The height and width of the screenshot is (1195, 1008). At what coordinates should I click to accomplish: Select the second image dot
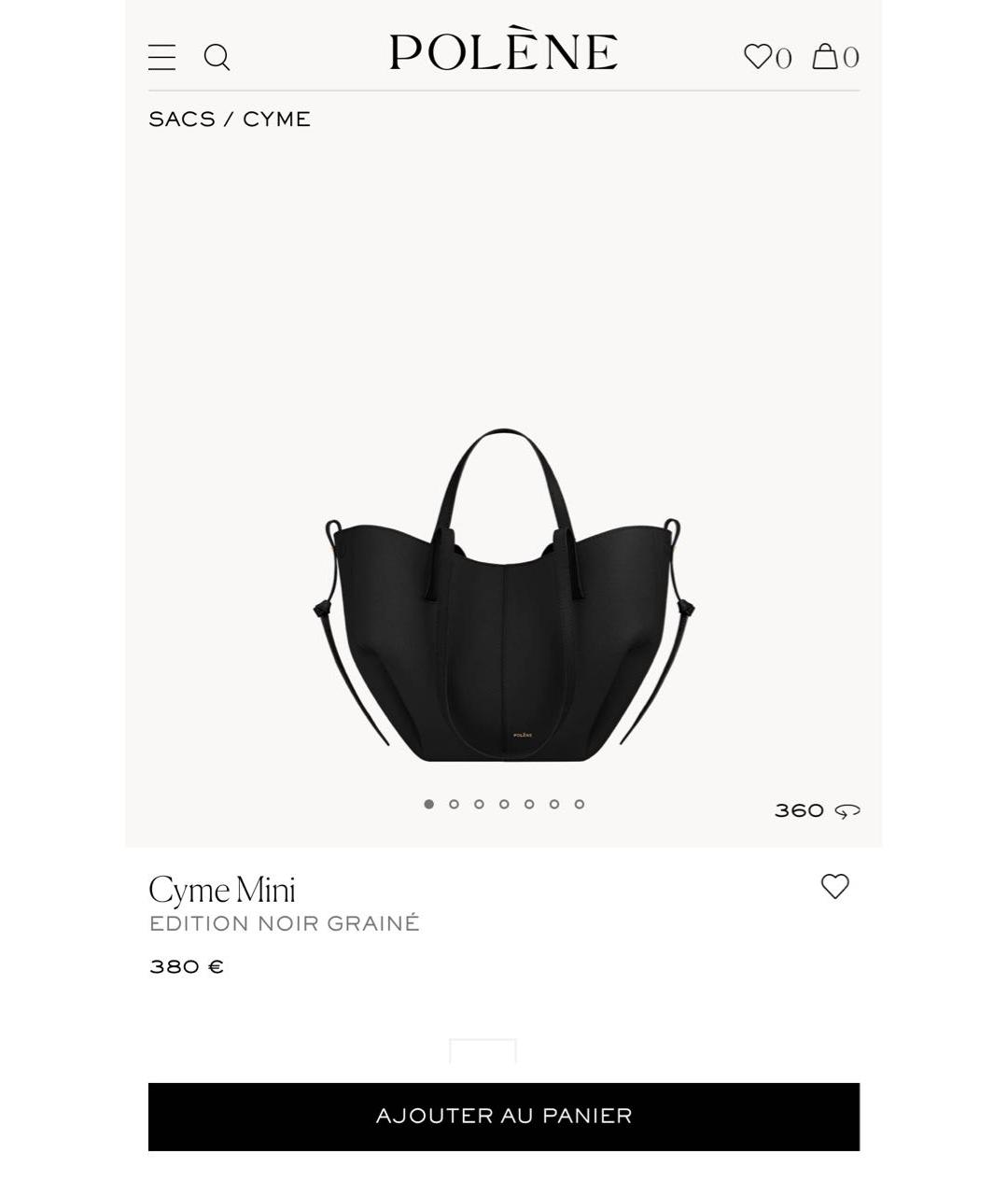(x=454, y=804)
